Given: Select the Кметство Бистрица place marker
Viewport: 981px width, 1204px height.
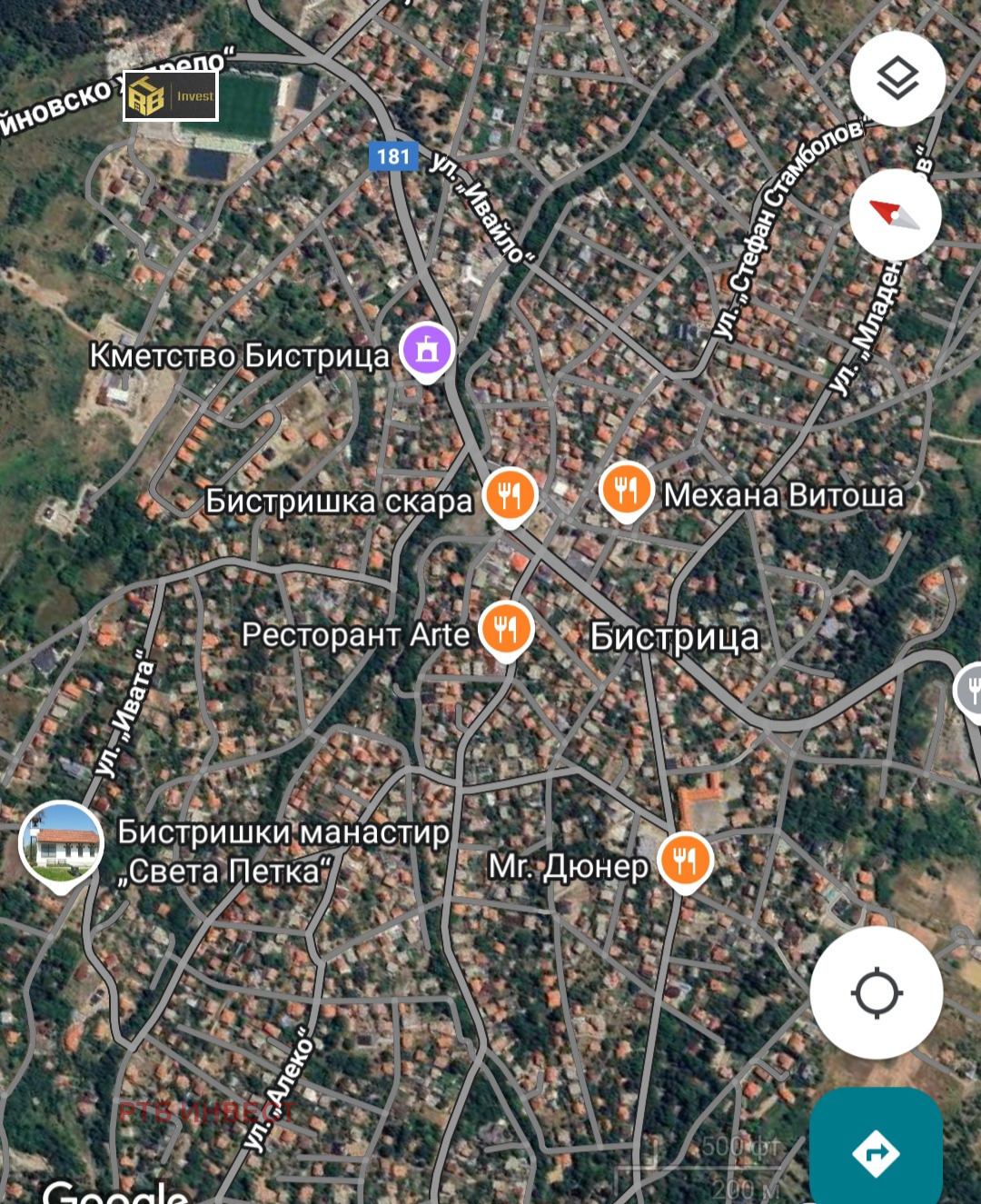Looking at the screenshot, I should pos(428,349).
